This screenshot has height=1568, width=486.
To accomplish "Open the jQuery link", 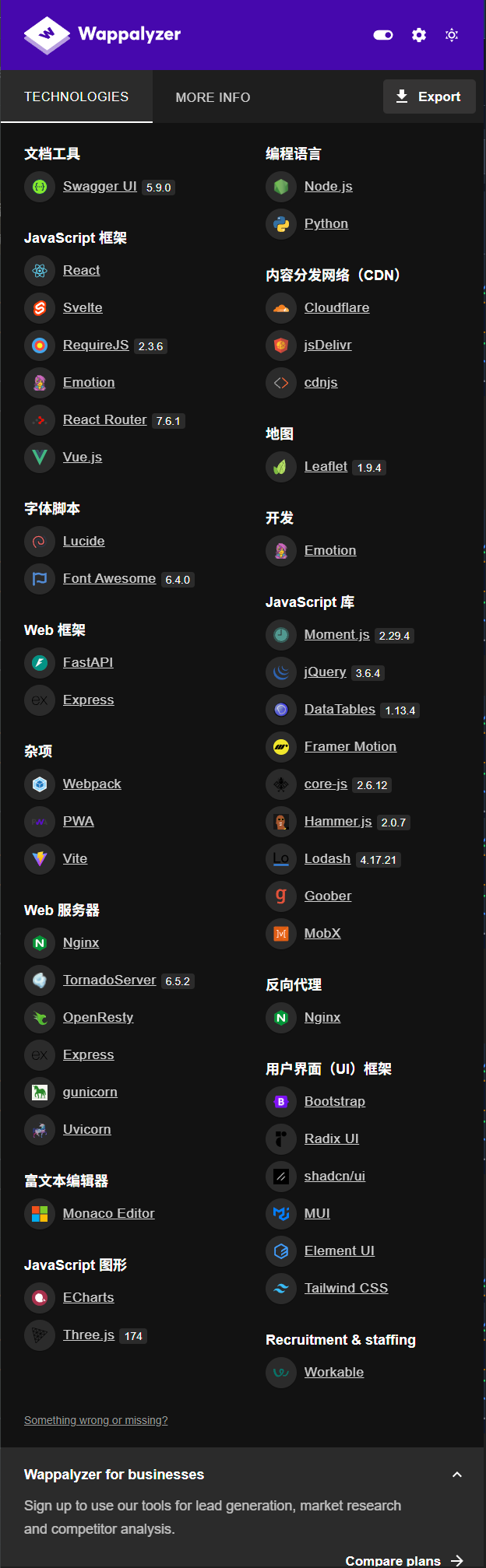I will 325,672.
